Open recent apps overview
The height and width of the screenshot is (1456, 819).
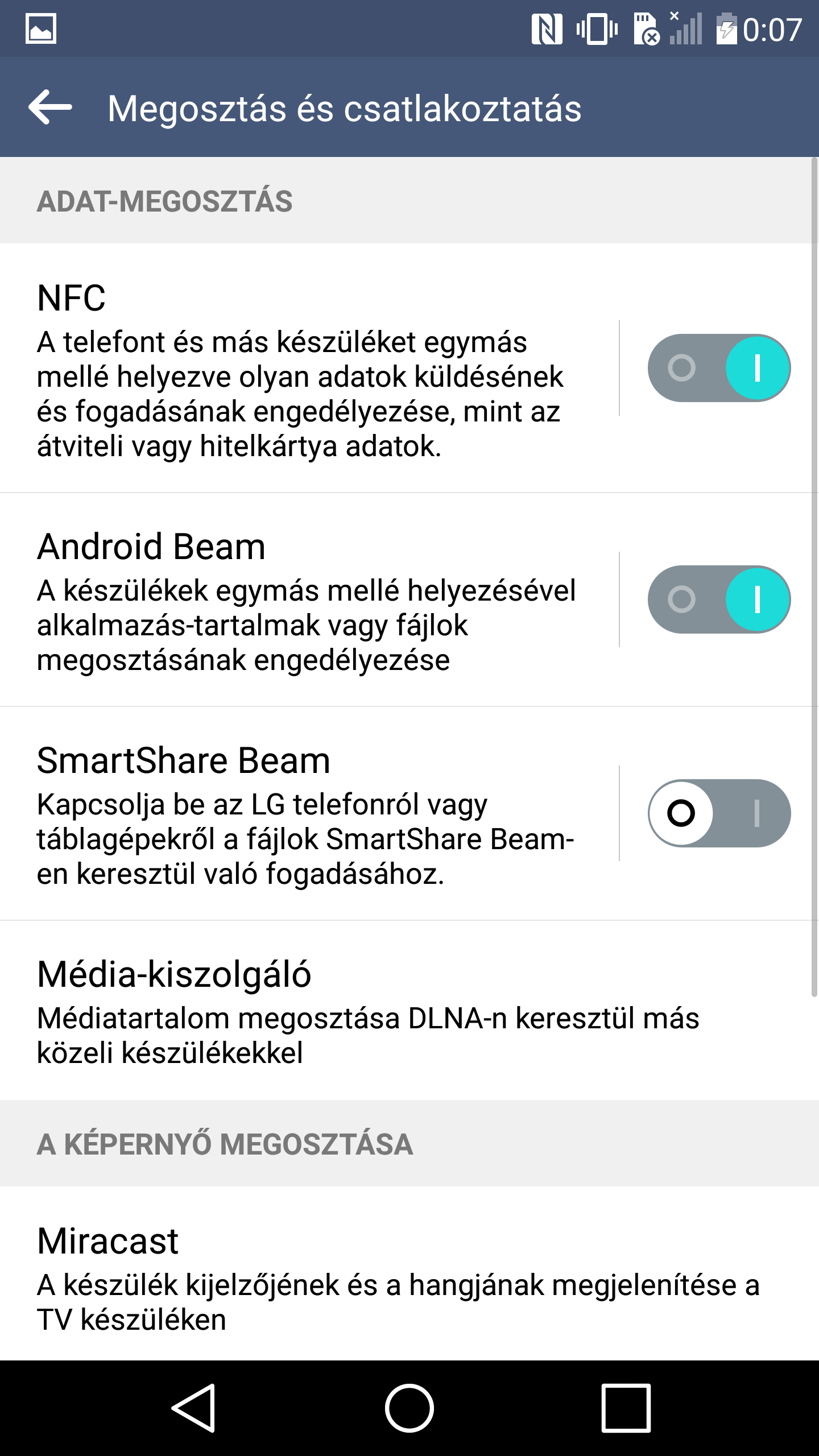626,1408
